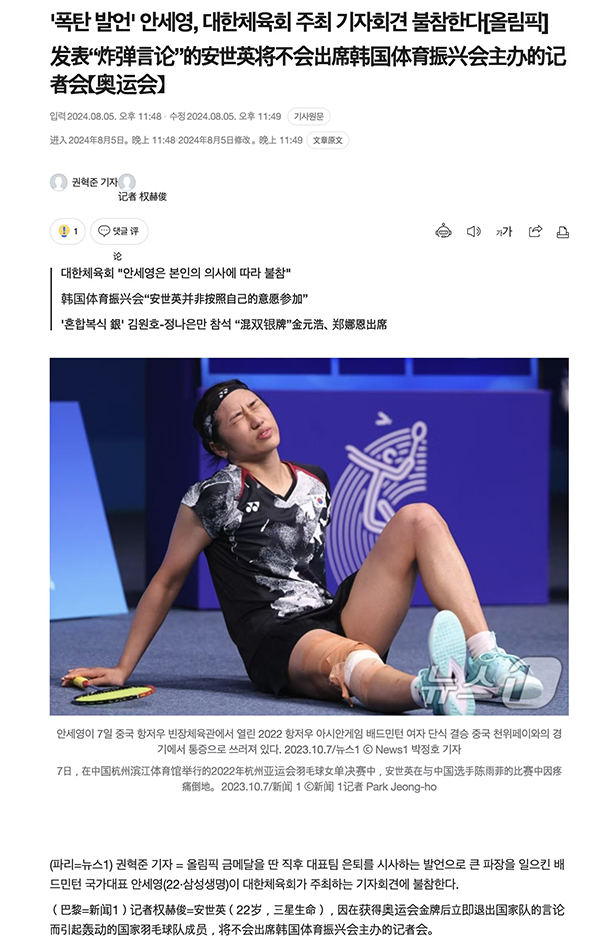Change the font size with 가 icon
Image resolution: width=600 pixels, height=947 pixels.
click(x=504, y=231)
